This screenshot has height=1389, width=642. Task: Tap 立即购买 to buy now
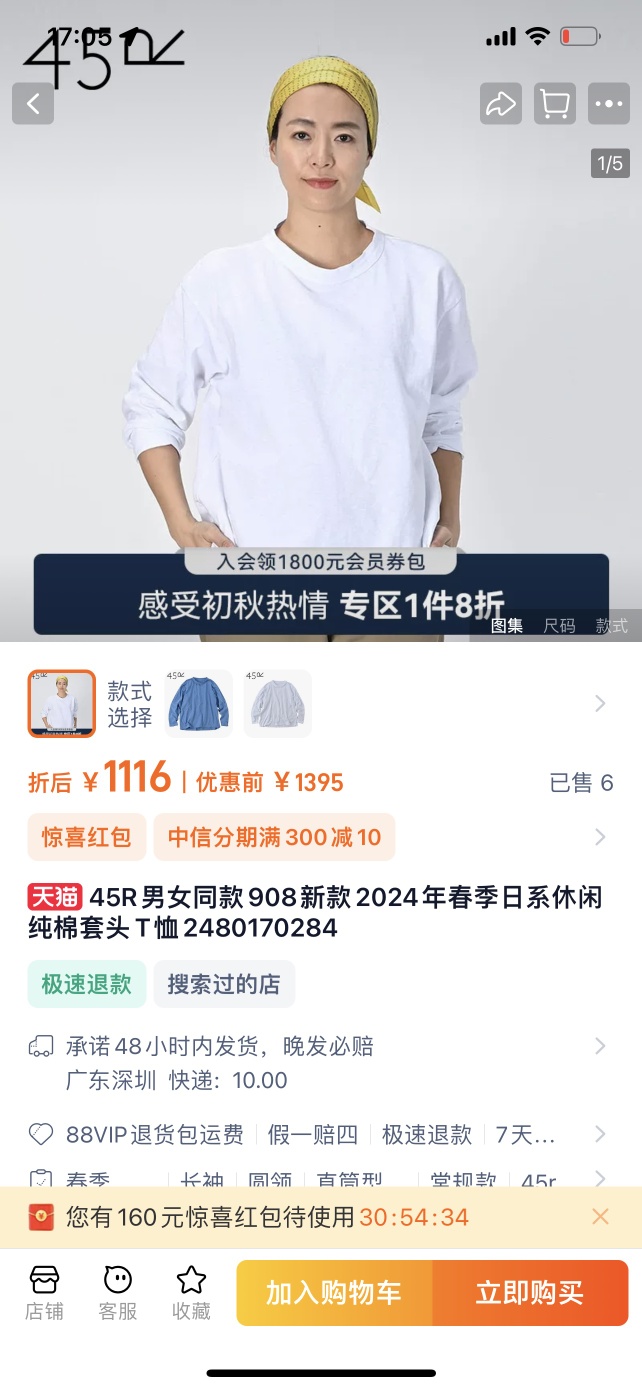[529, 1292]
